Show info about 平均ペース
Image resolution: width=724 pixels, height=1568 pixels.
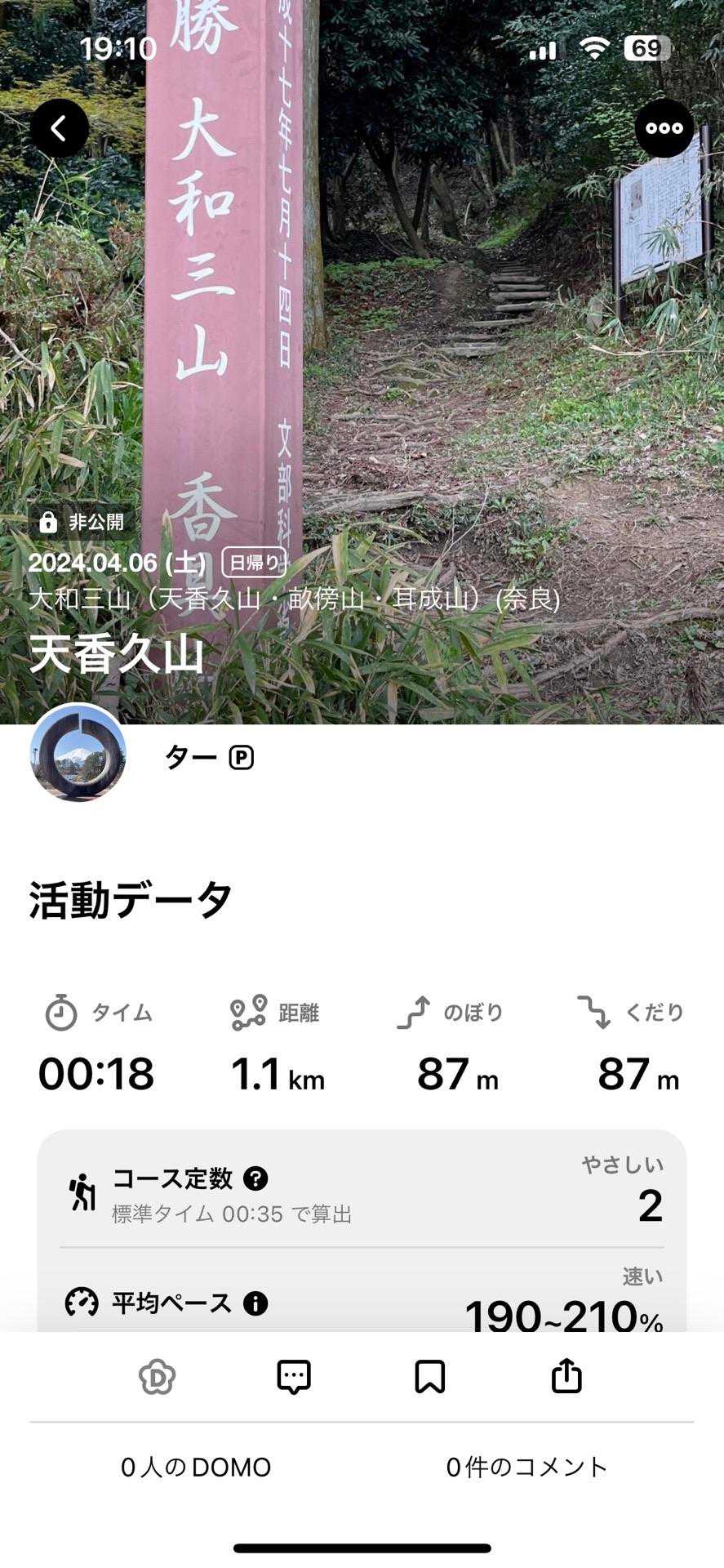pos(255,1303)
